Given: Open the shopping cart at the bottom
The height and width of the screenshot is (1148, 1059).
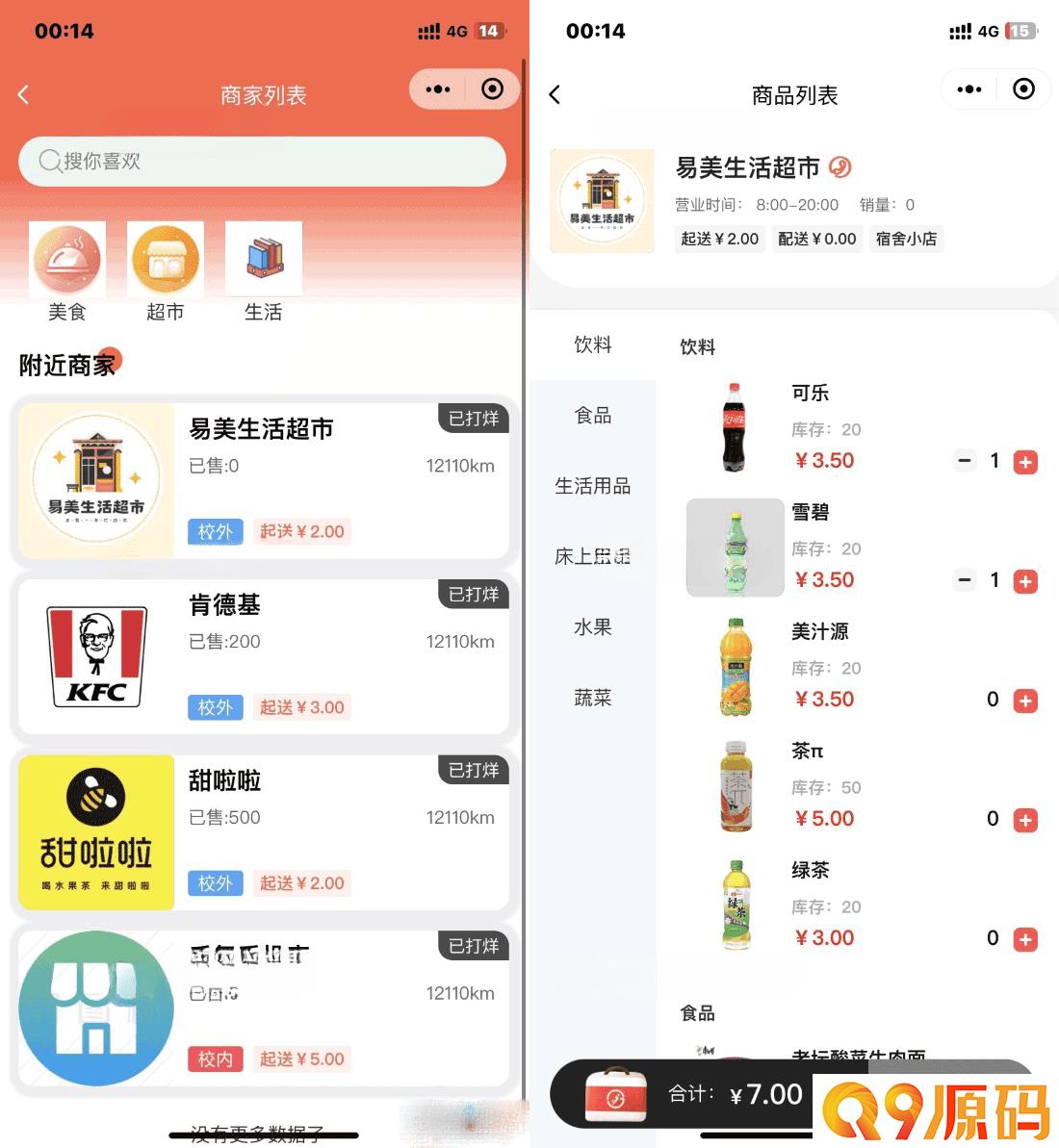Looking at the screenshot, I should (x=616, y=1095).
